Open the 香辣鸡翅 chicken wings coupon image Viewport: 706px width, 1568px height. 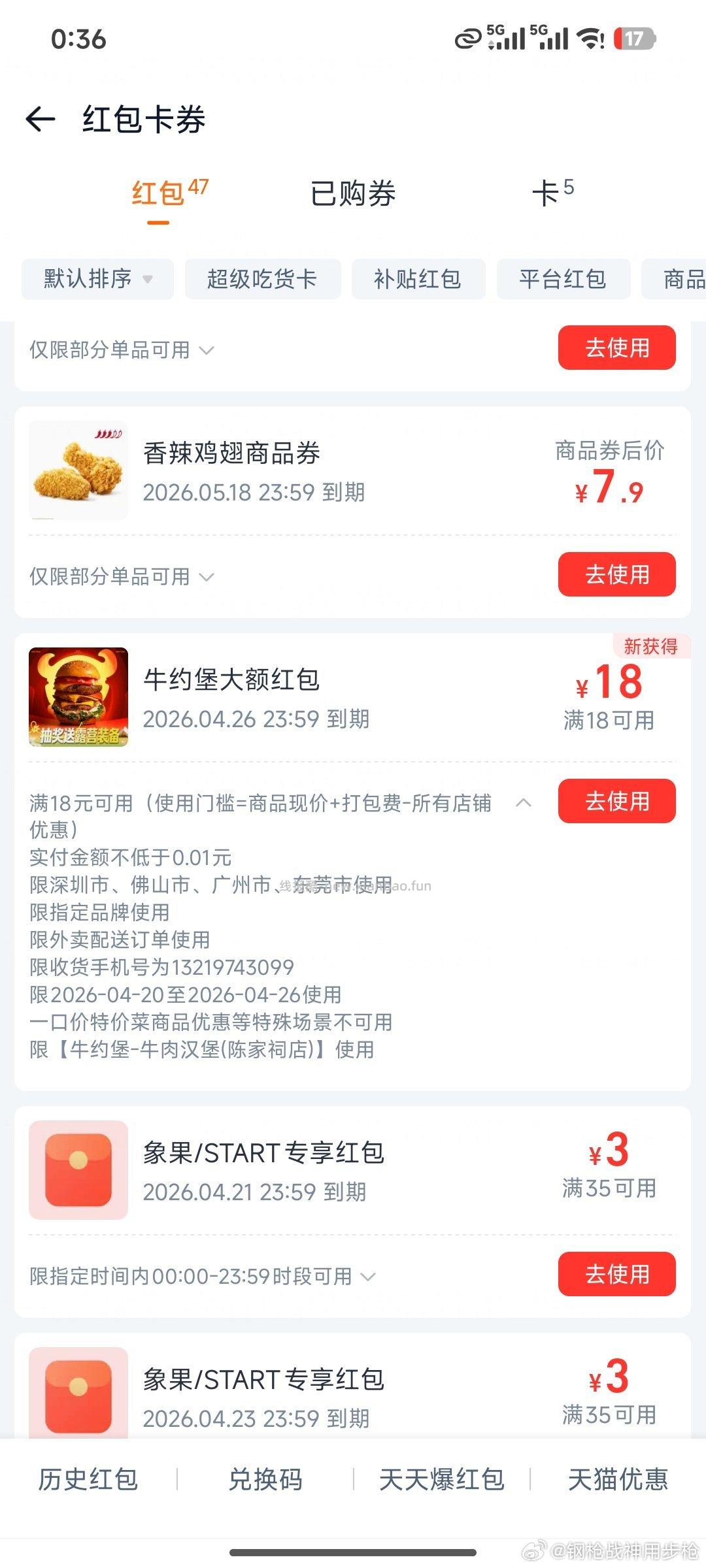click(77, 469)
